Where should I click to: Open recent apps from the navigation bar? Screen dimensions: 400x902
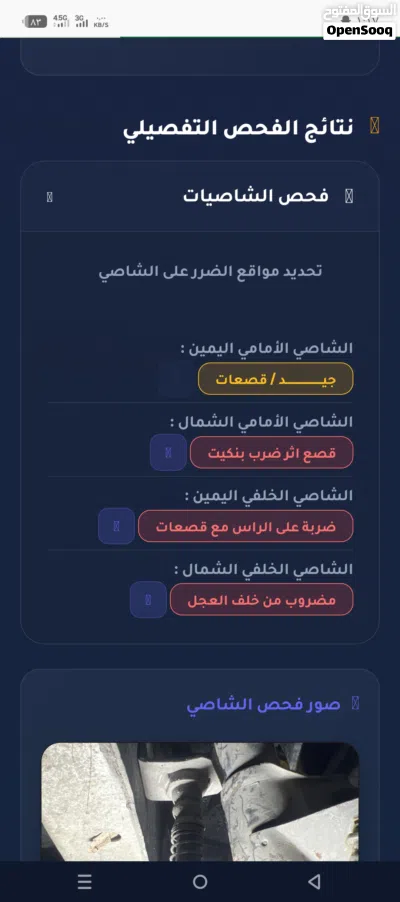tap(85, 881)
